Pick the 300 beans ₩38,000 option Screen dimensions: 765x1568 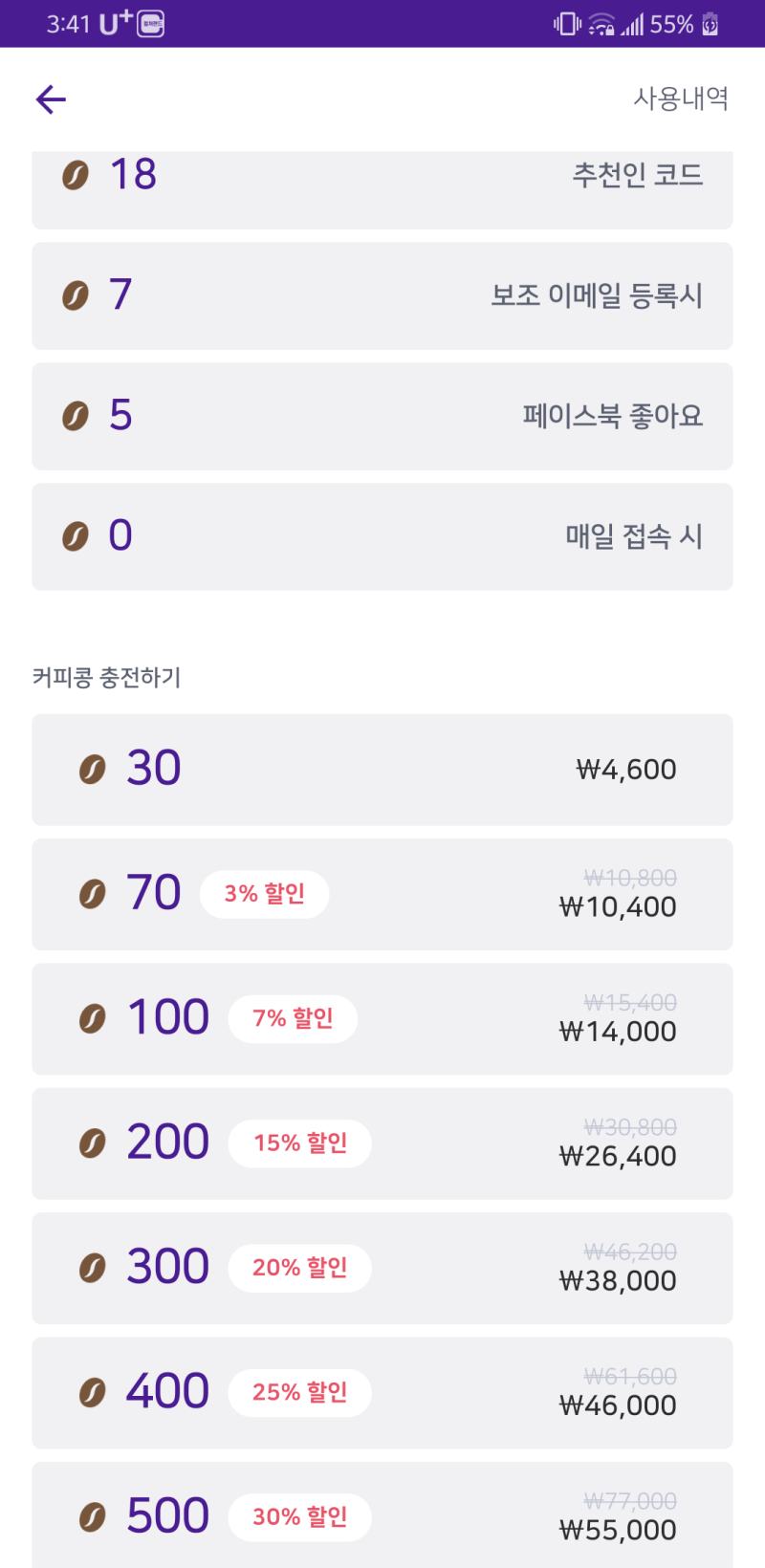coord(382,1268)
